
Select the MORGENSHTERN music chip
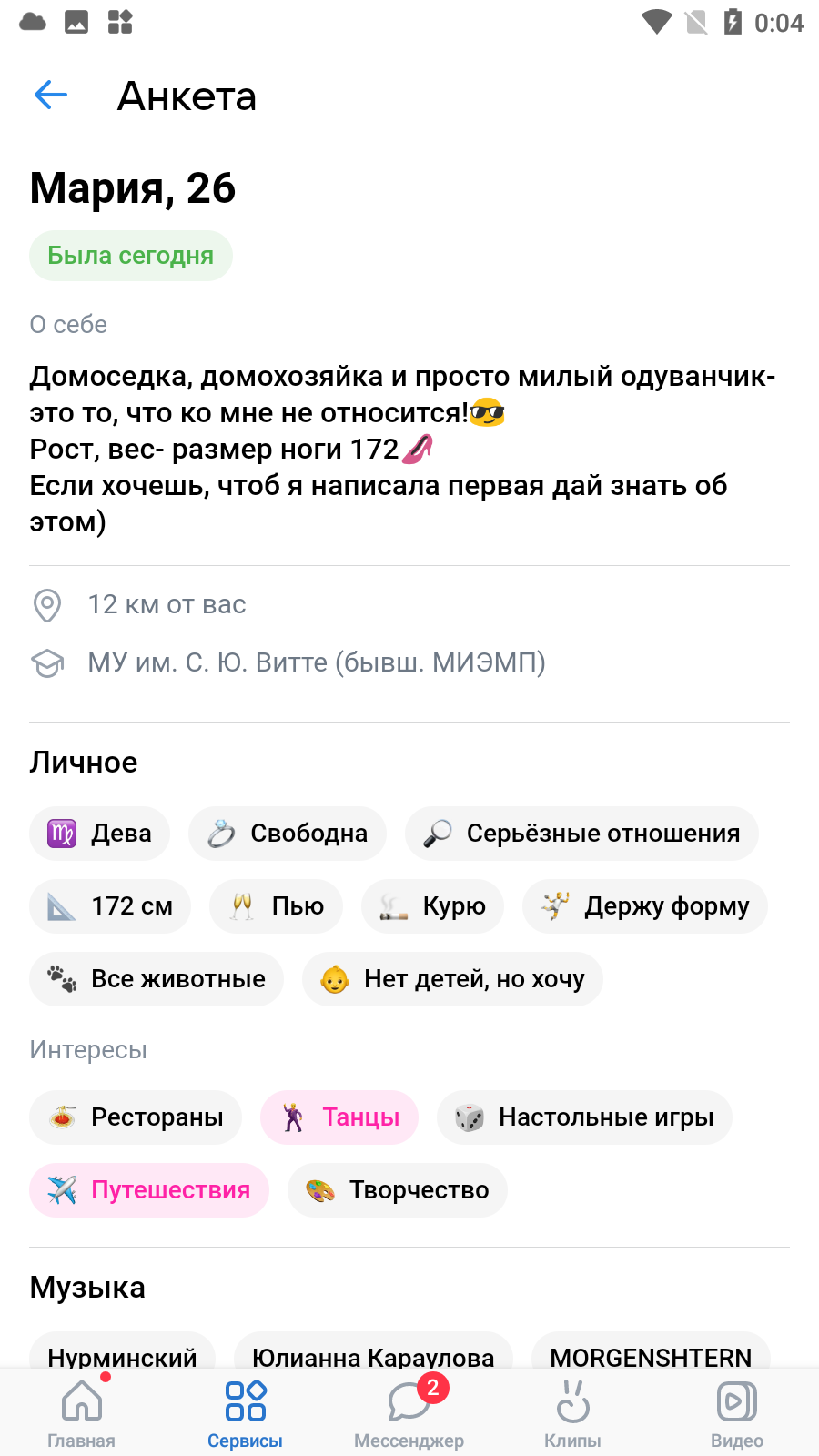(x=651, y=1351)
